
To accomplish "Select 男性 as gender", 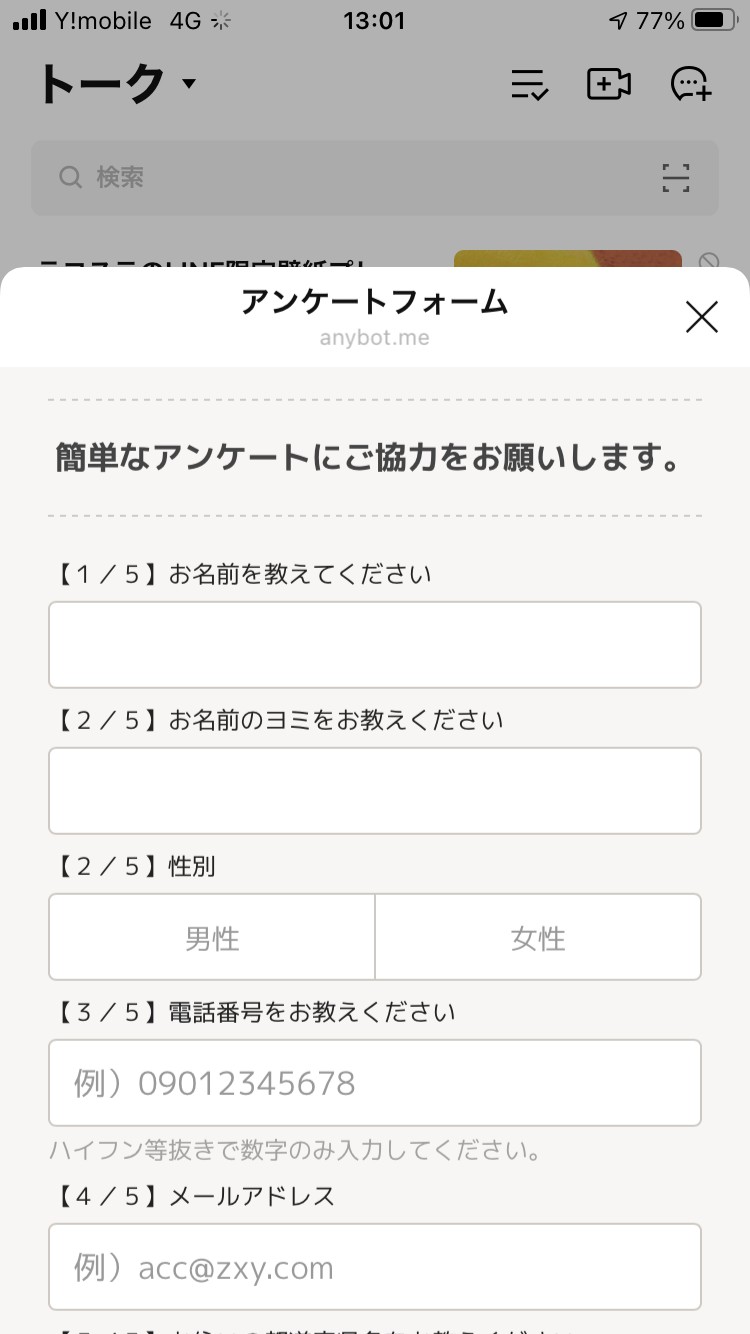I will [x=212, y=937].
